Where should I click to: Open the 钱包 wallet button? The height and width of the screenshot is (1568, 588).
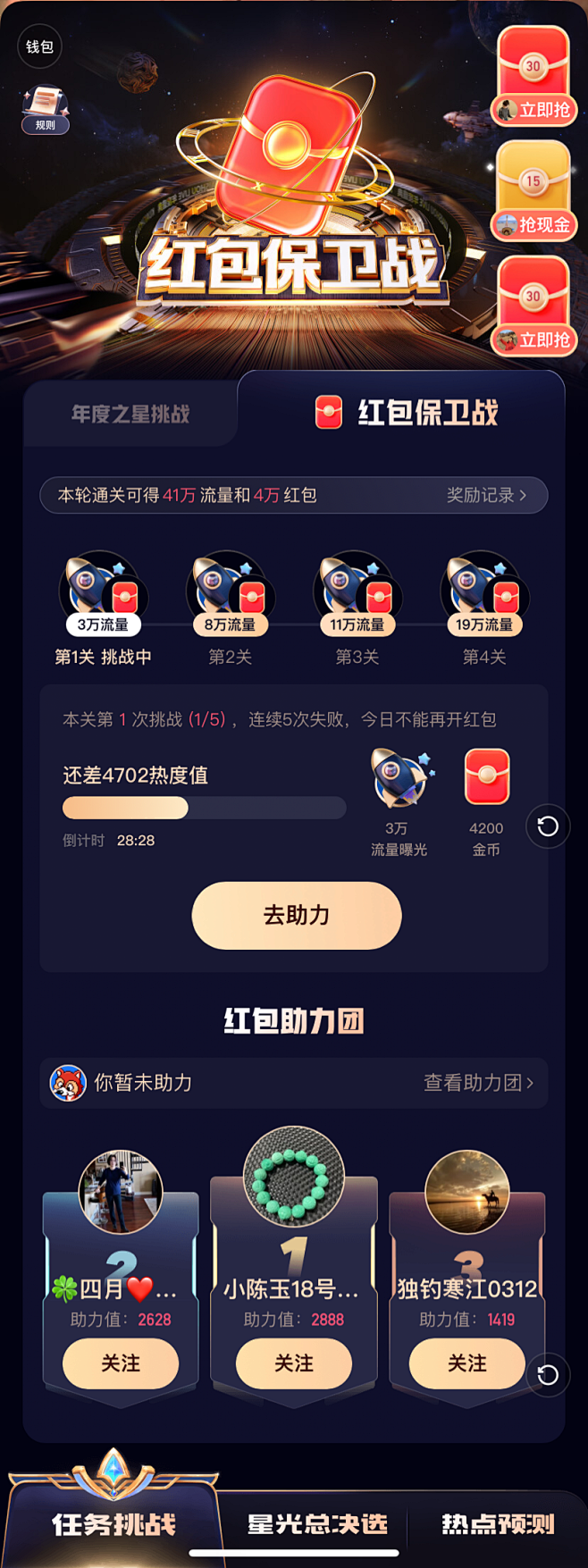coord(39,47)
